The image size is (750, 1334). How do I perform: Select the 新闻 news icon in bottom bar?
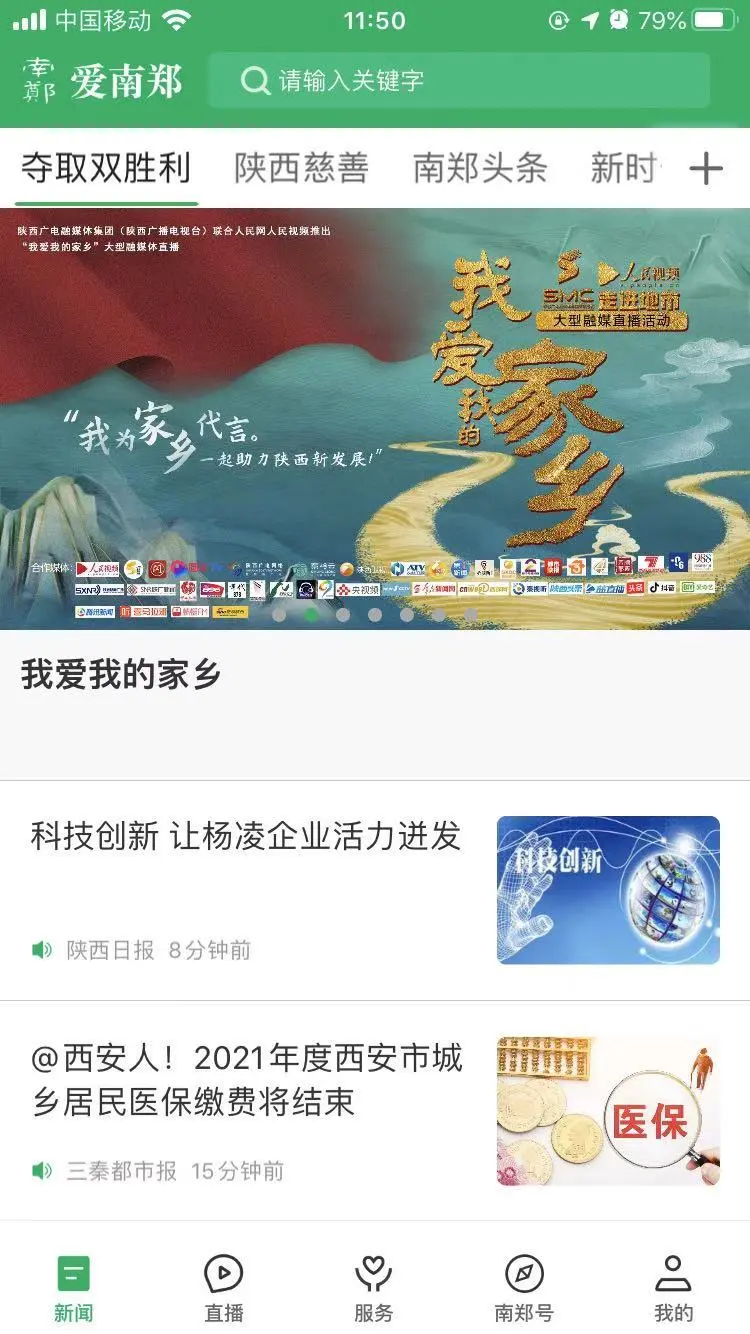click(72, 1275)
